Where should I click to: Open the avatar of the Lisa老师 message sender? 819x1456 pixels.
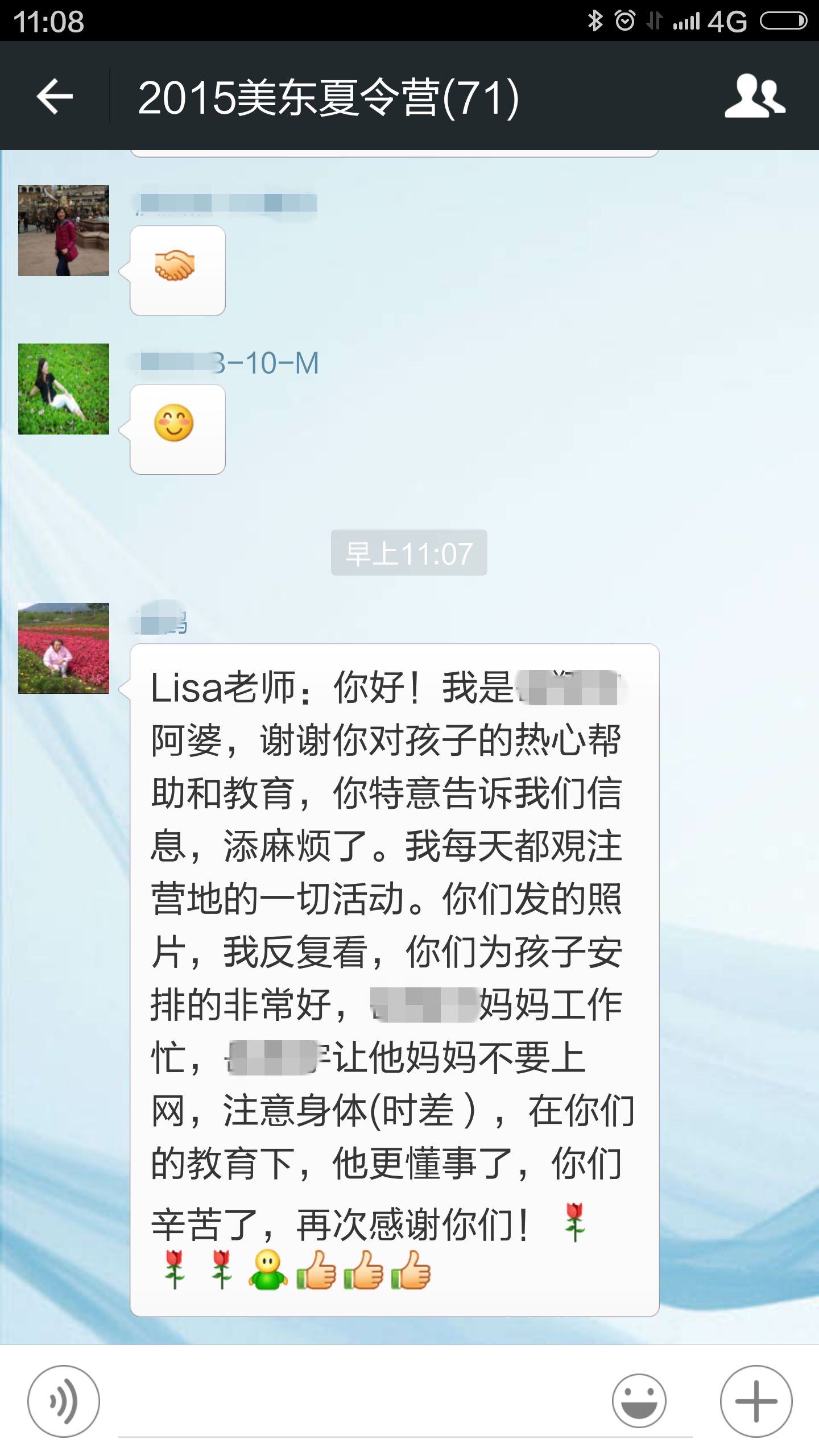coord(64,648)
